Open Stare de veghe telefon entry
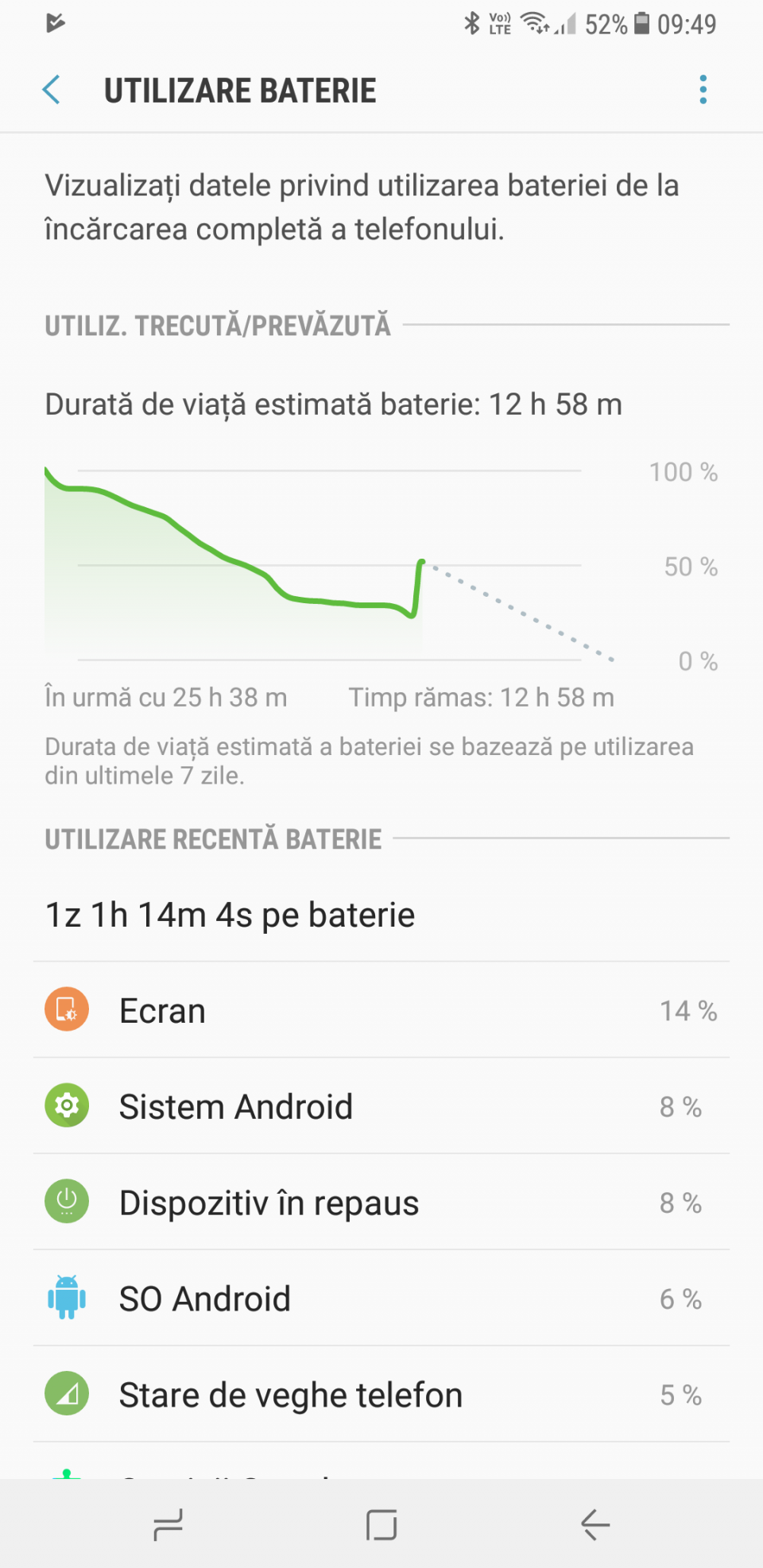763x1568 pixels. click(x=381, y=1395)
